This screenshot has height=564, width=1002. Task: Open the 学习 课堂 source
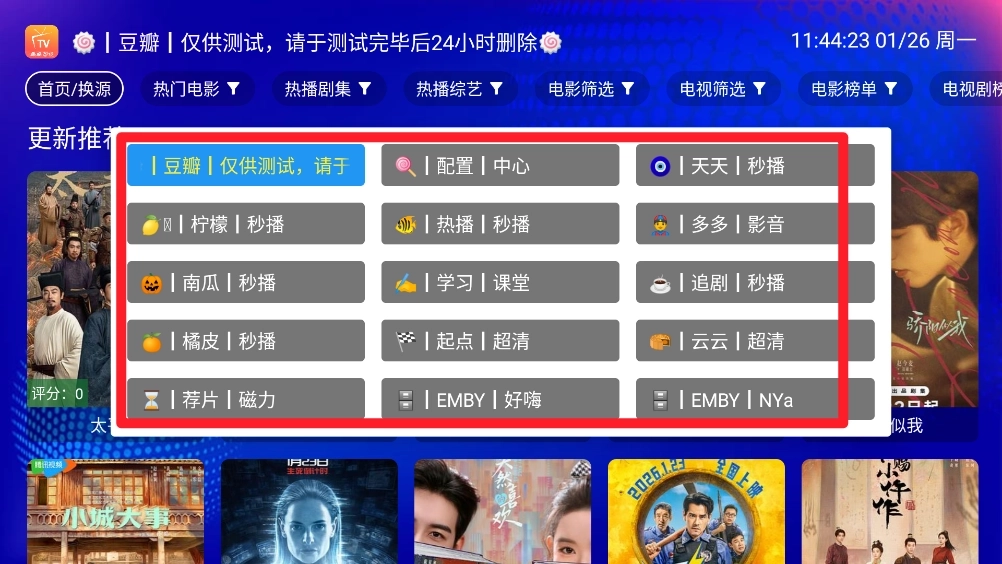click(x=500, y=282)
